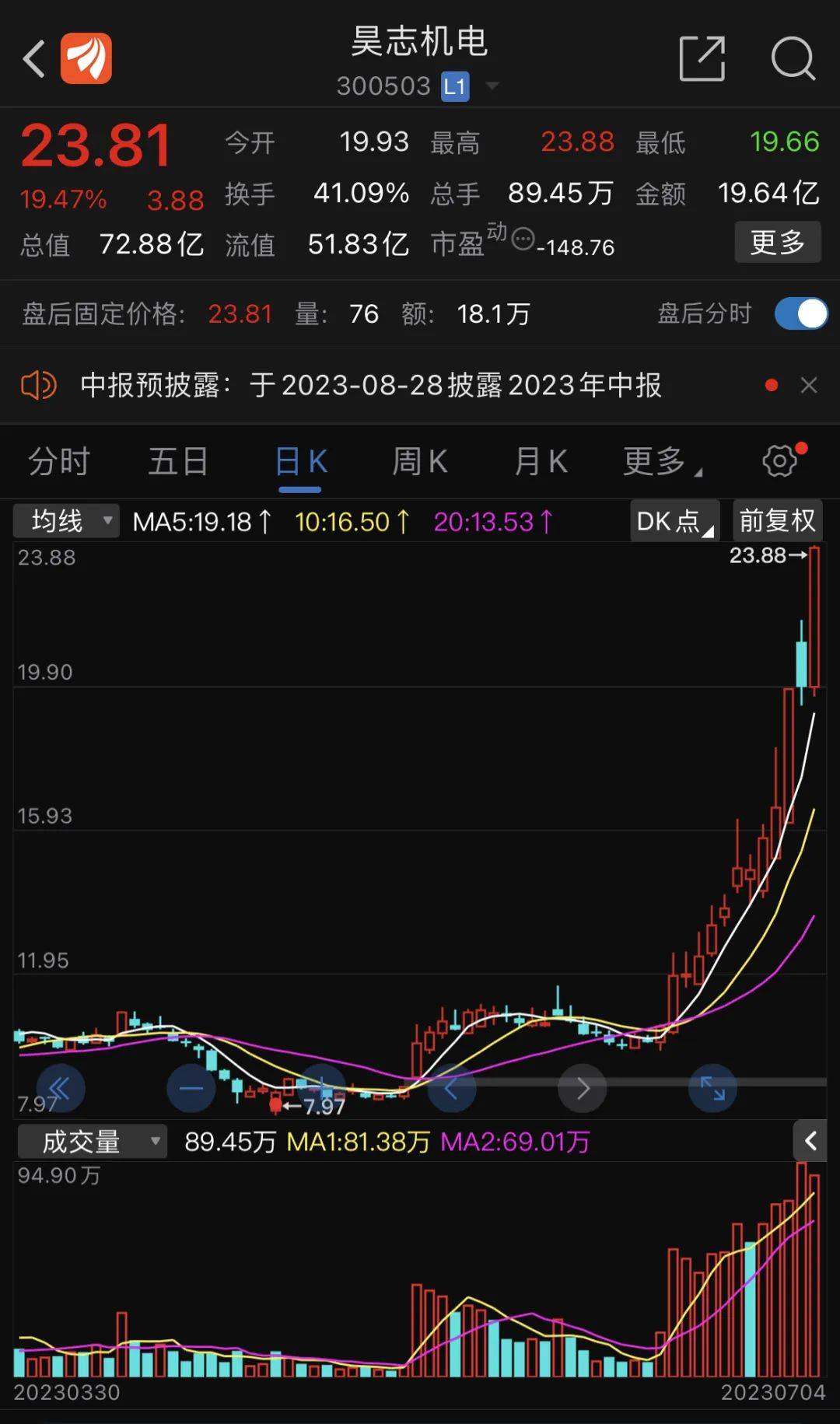Dismiss the 中报预披露 notice
This screenshot has width=840, height=1424.
click(809, 385)
